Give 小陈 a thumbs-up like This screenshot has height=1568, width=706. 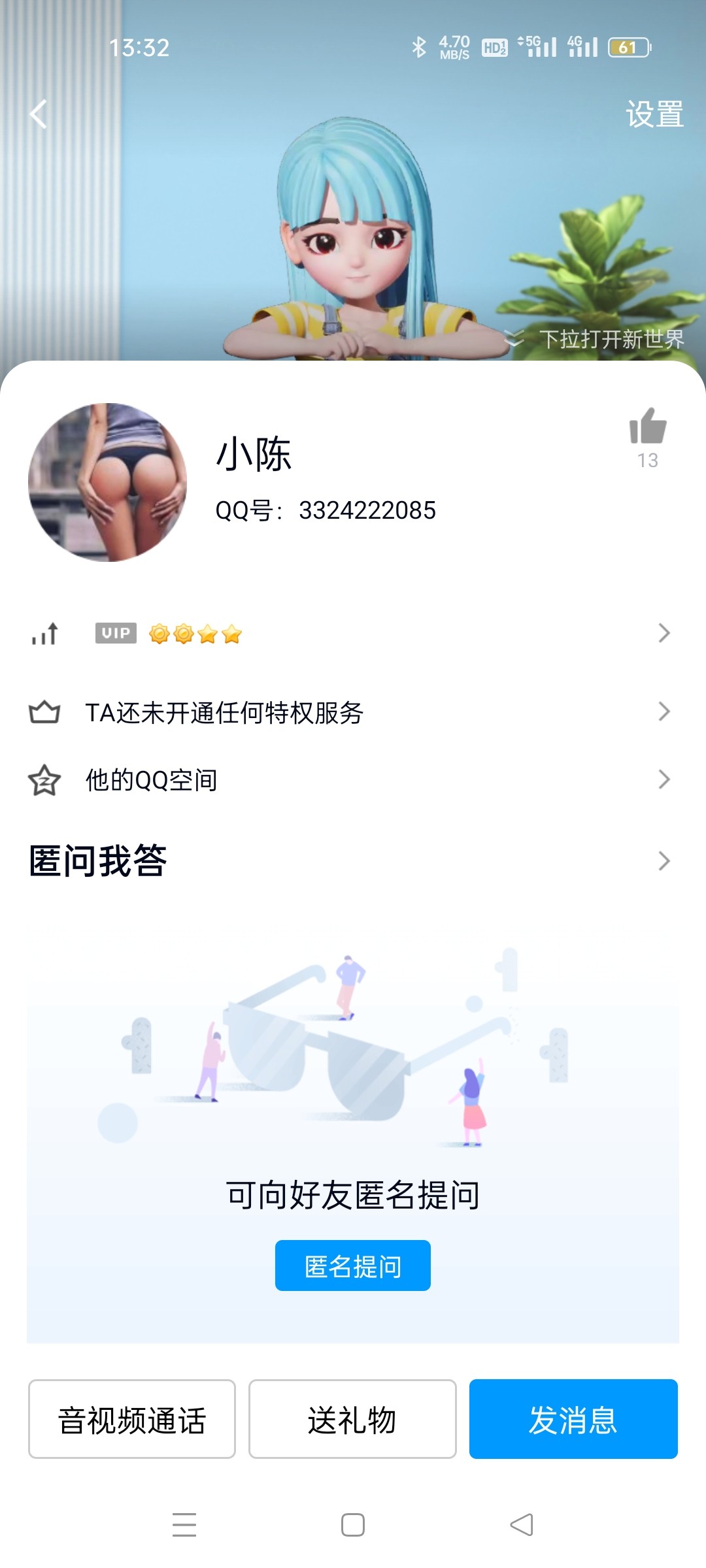click(647, 427)
